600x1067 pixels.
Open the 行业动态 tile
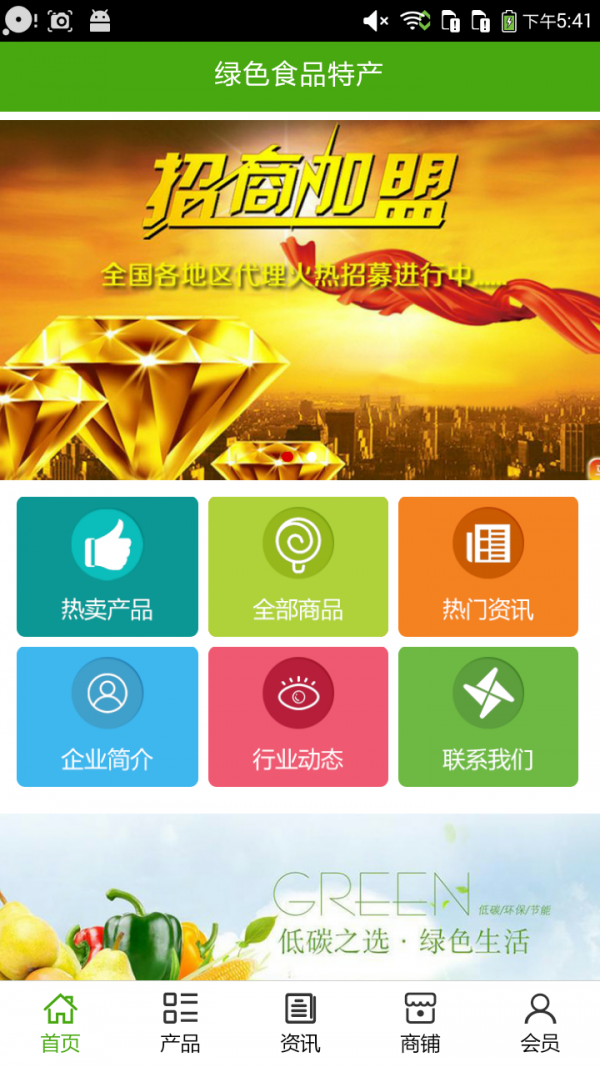pos(298,716)
